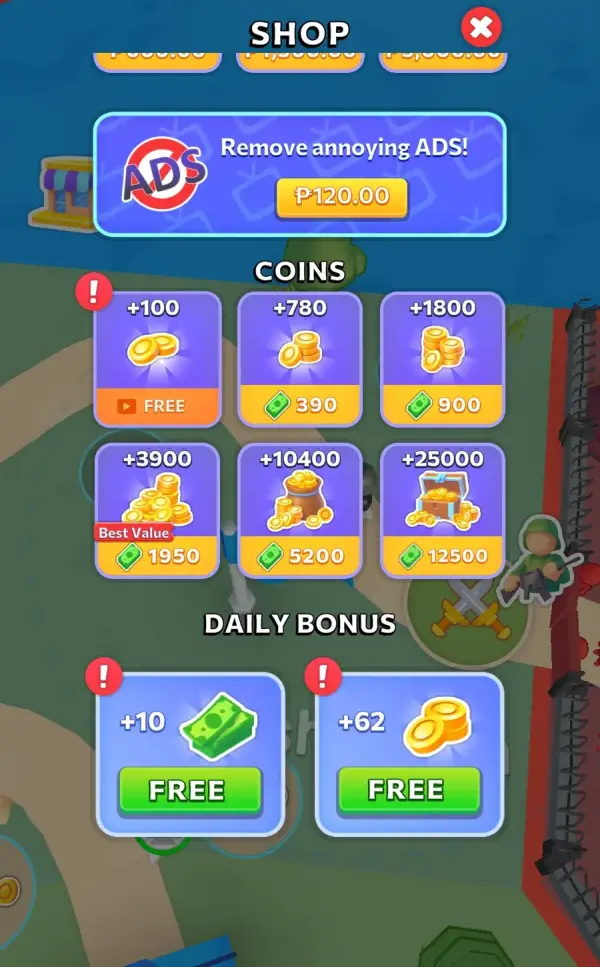This screenshot has width=600, height=967.
Task: Claim the free +10 cash daily bonus
Action: [x=189, y=790]
